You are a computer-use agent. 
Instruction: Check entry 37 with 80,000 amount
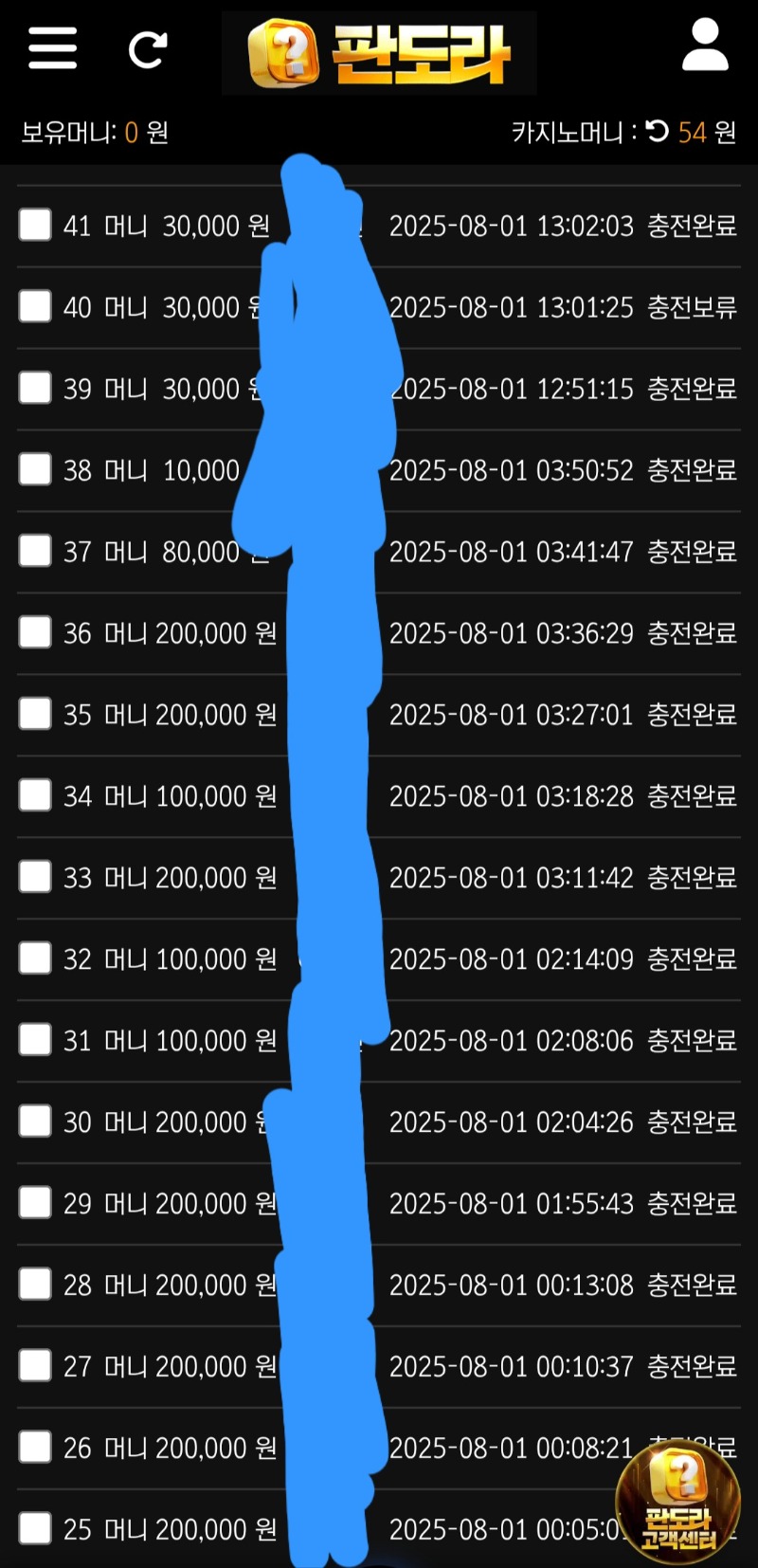(x=35, y=551)
